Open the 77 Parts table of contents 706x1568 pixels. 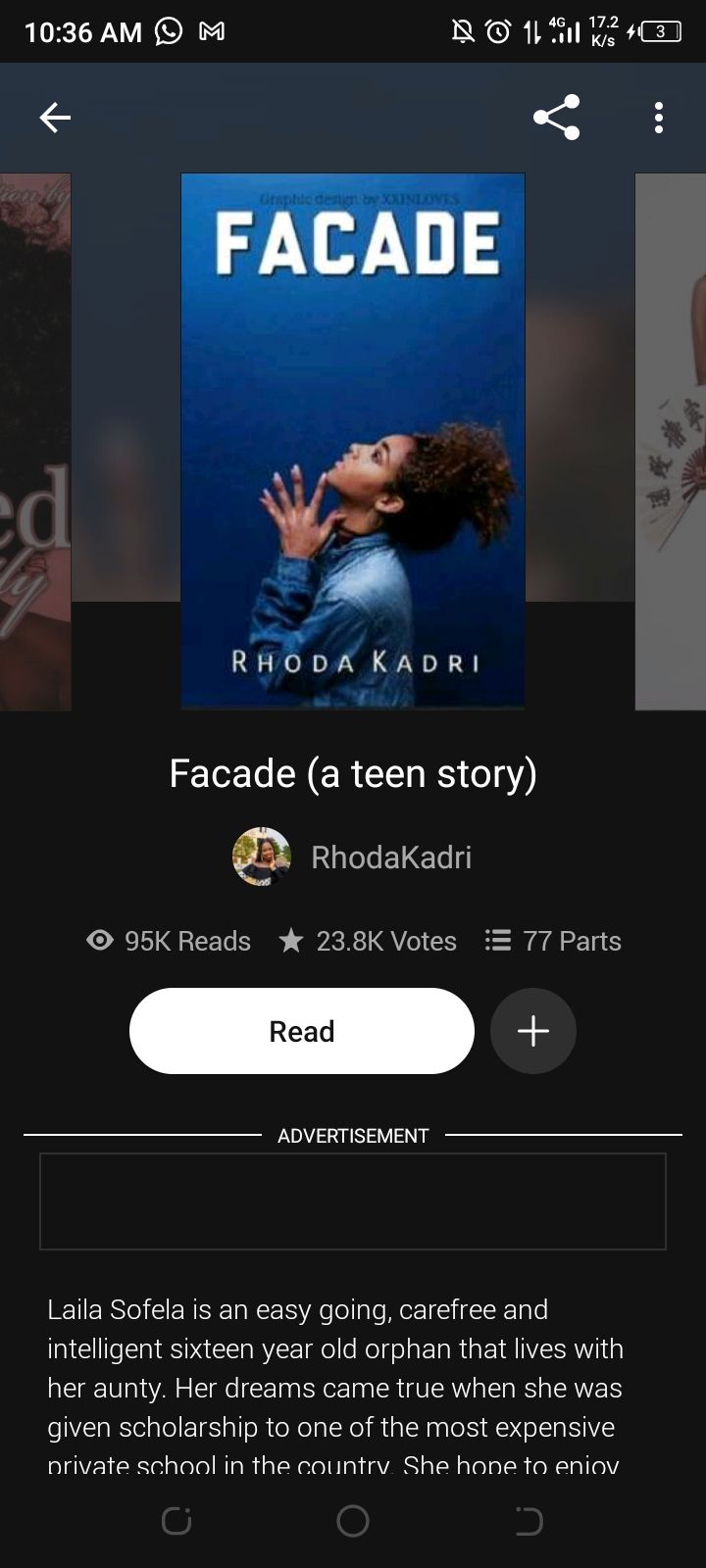pos(554,941)
